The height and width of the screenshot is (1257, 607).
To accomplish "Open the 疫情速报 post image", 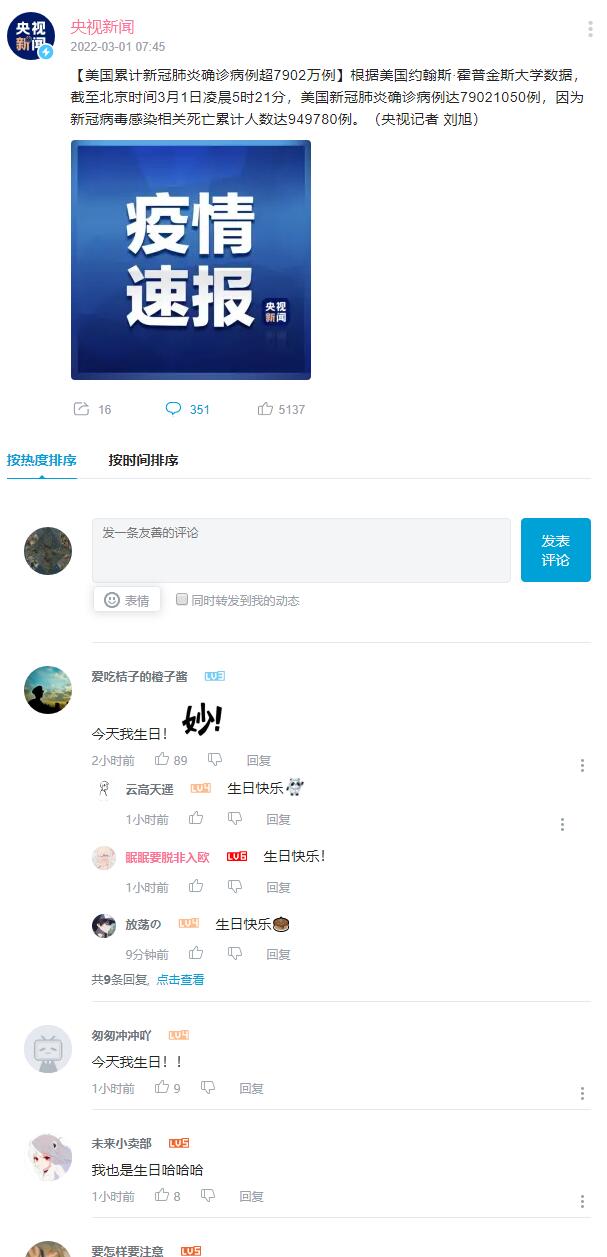I will 190,260.
